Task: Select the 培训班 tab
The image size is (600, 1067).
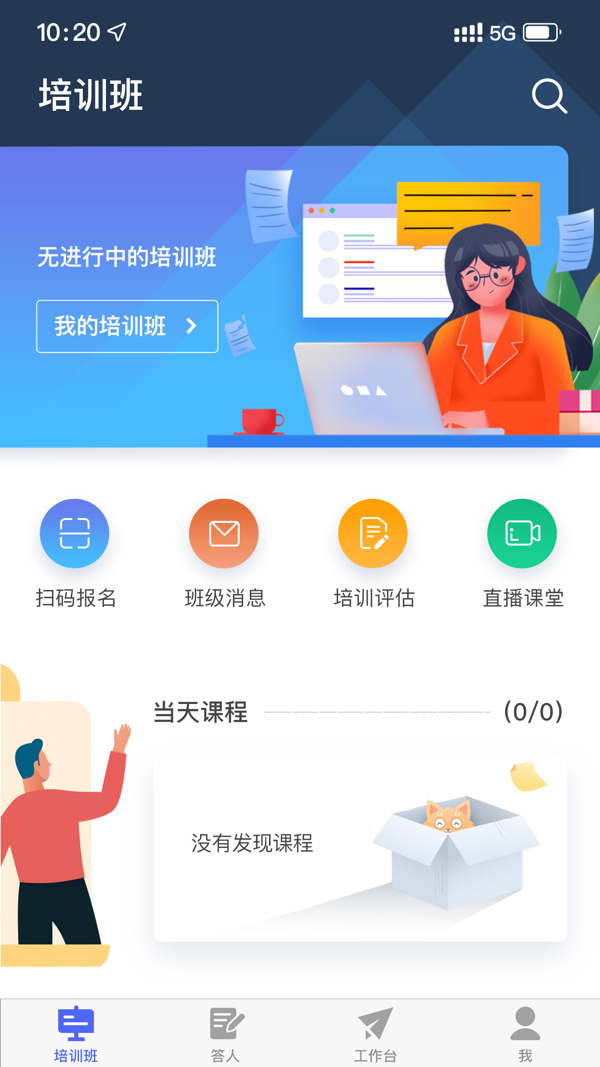Action: point(76,1034)
